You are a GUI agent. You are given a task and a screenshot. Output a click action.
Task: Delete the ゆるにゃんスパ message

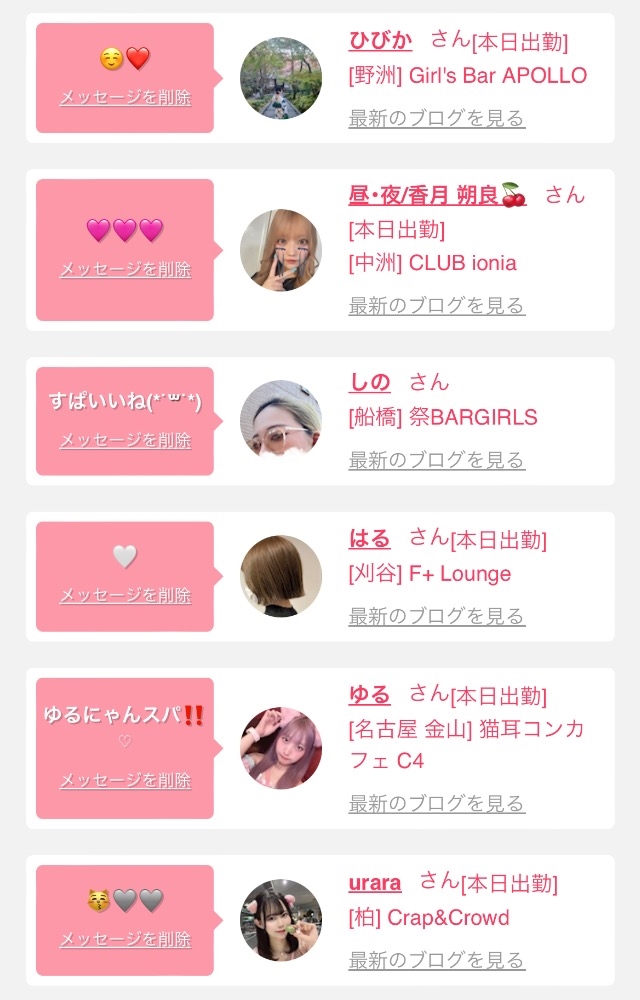(126, 780)
